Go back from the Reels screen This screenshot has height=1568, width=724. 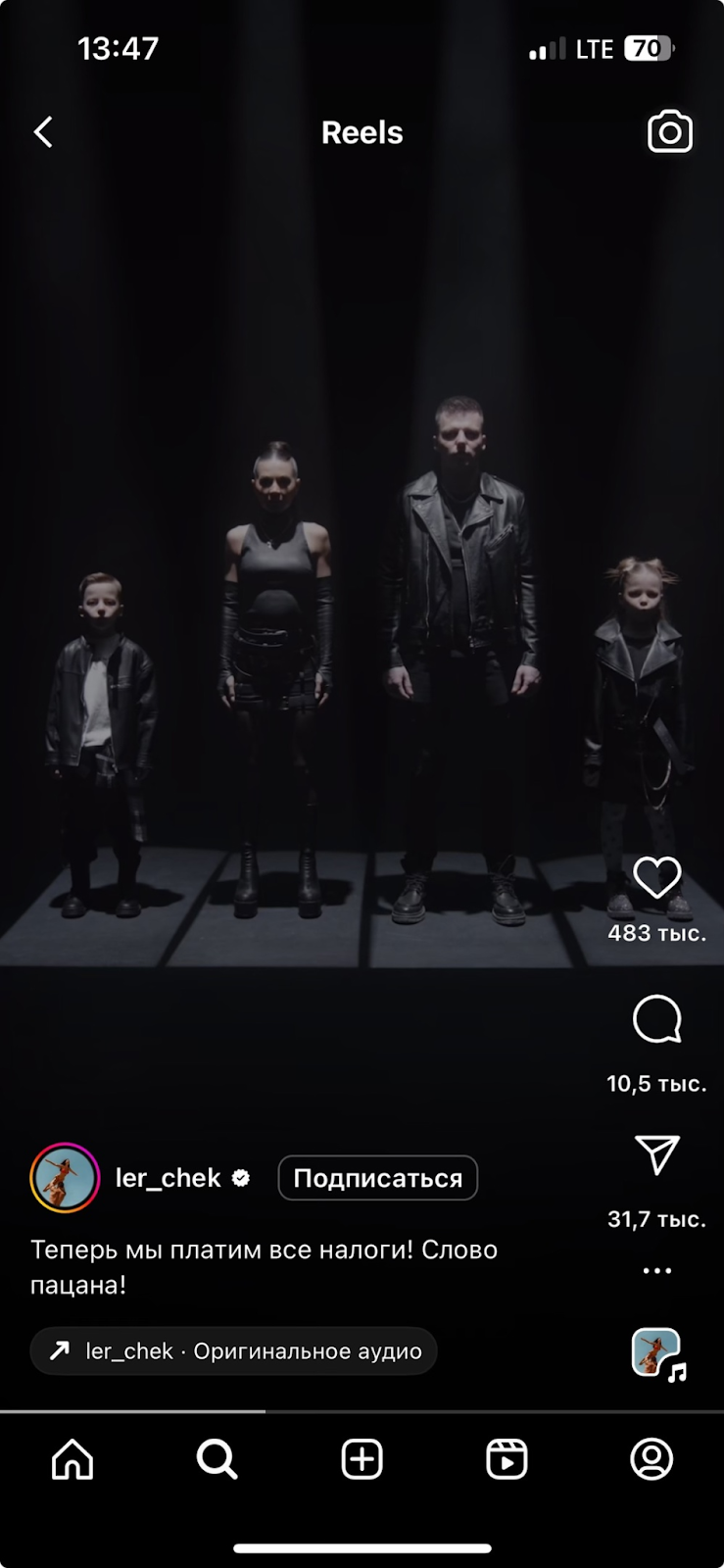pyautogui.click(x=43, y=132)
